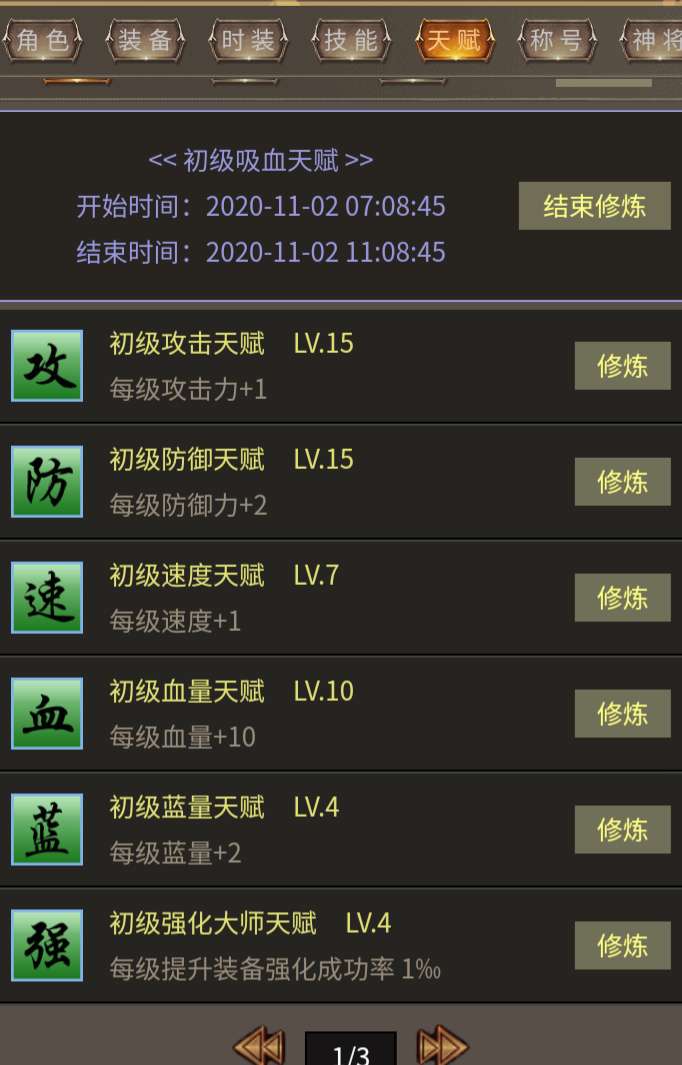
Task: Go to the previous talent page
Action: pos(259,1047)
